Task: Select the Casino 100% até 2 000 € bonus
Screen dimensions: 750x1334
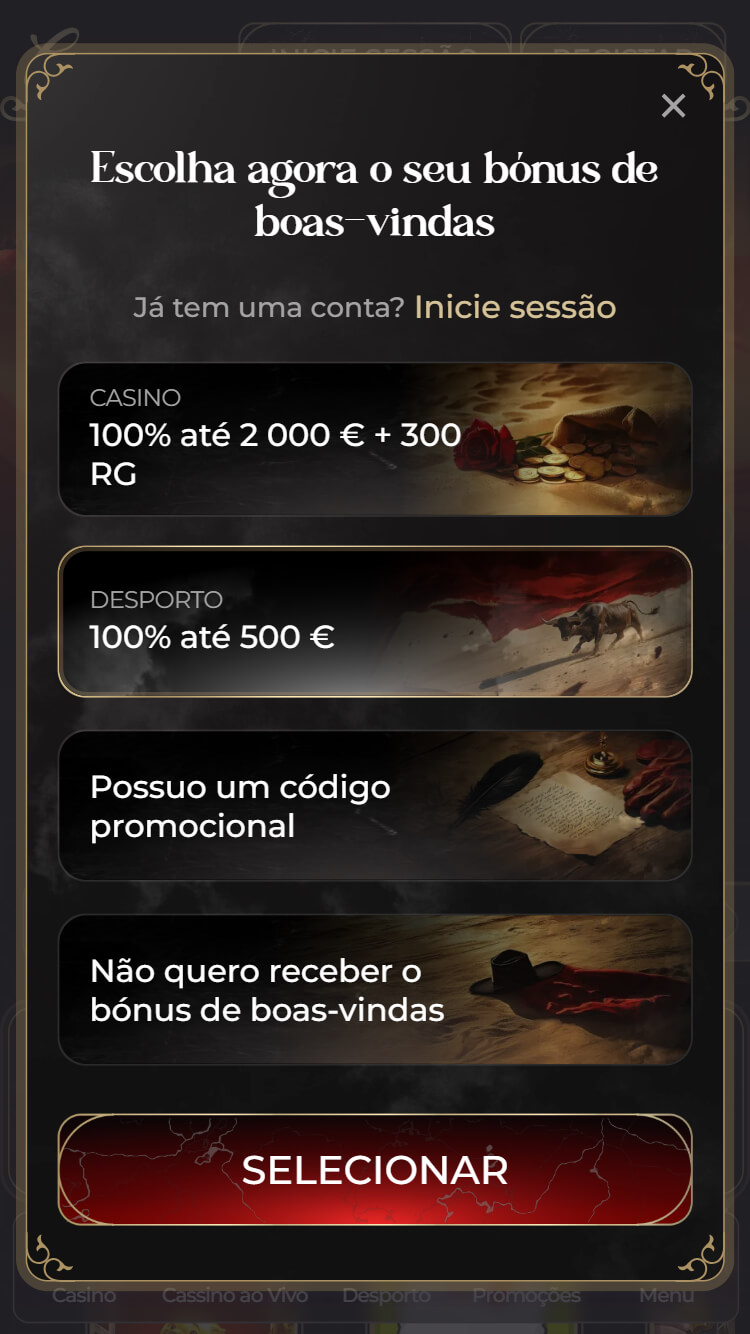Action: 375,438
